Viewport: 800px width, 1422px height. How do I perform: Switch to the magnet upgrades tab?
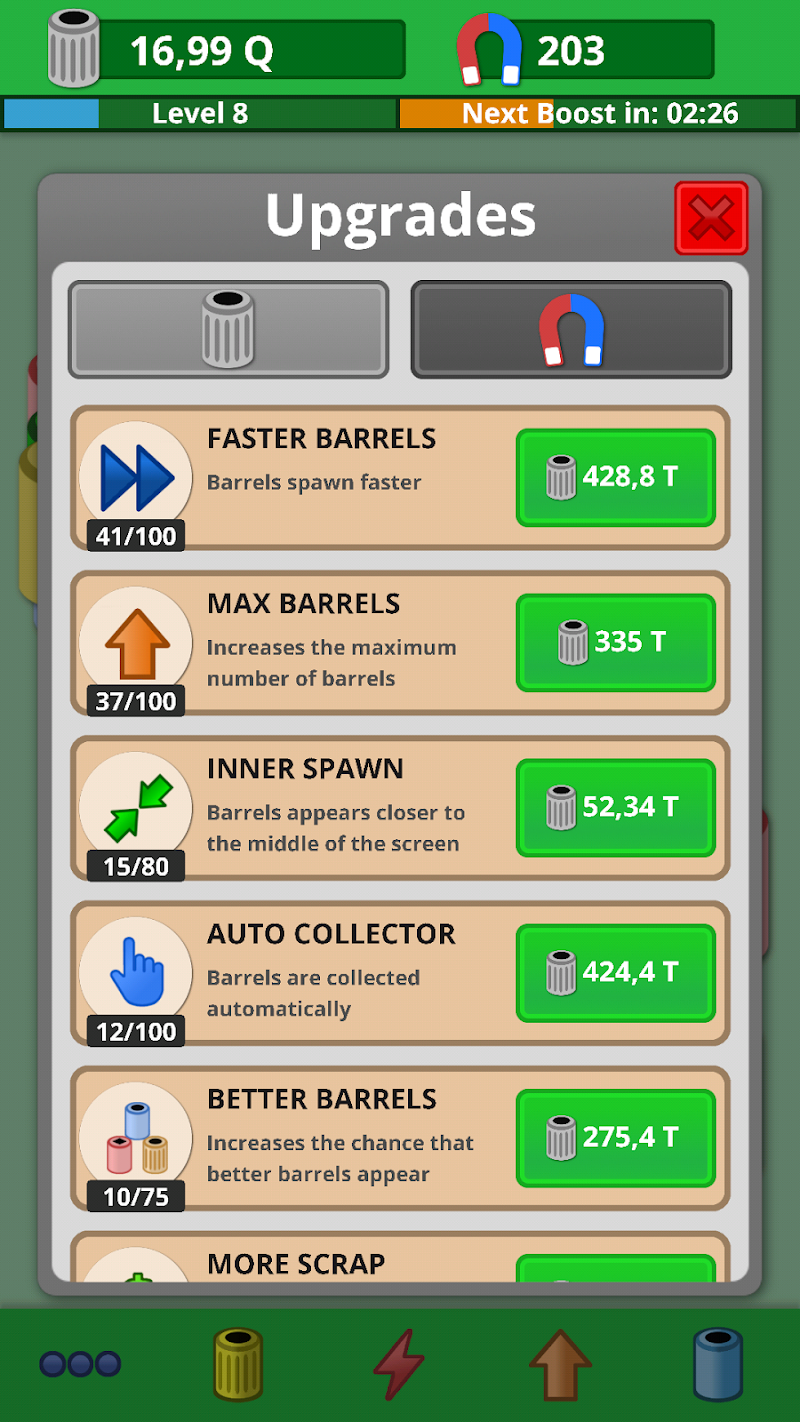[571, 329]
